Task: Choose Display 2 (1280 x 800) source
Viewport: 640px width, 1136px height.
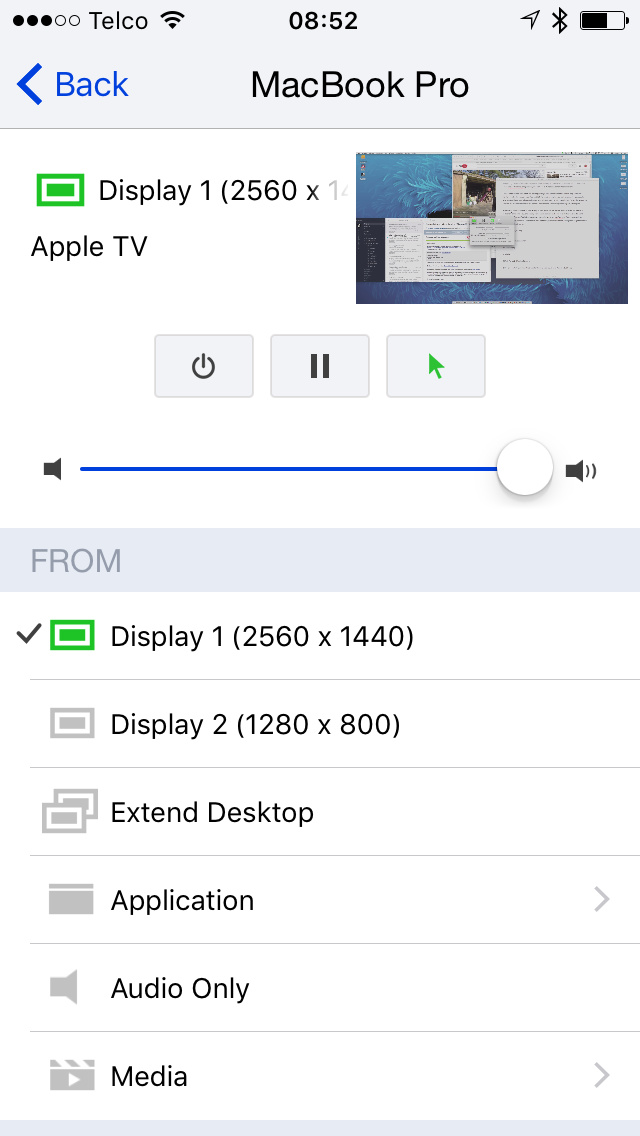Action: [x=255, y=724]
